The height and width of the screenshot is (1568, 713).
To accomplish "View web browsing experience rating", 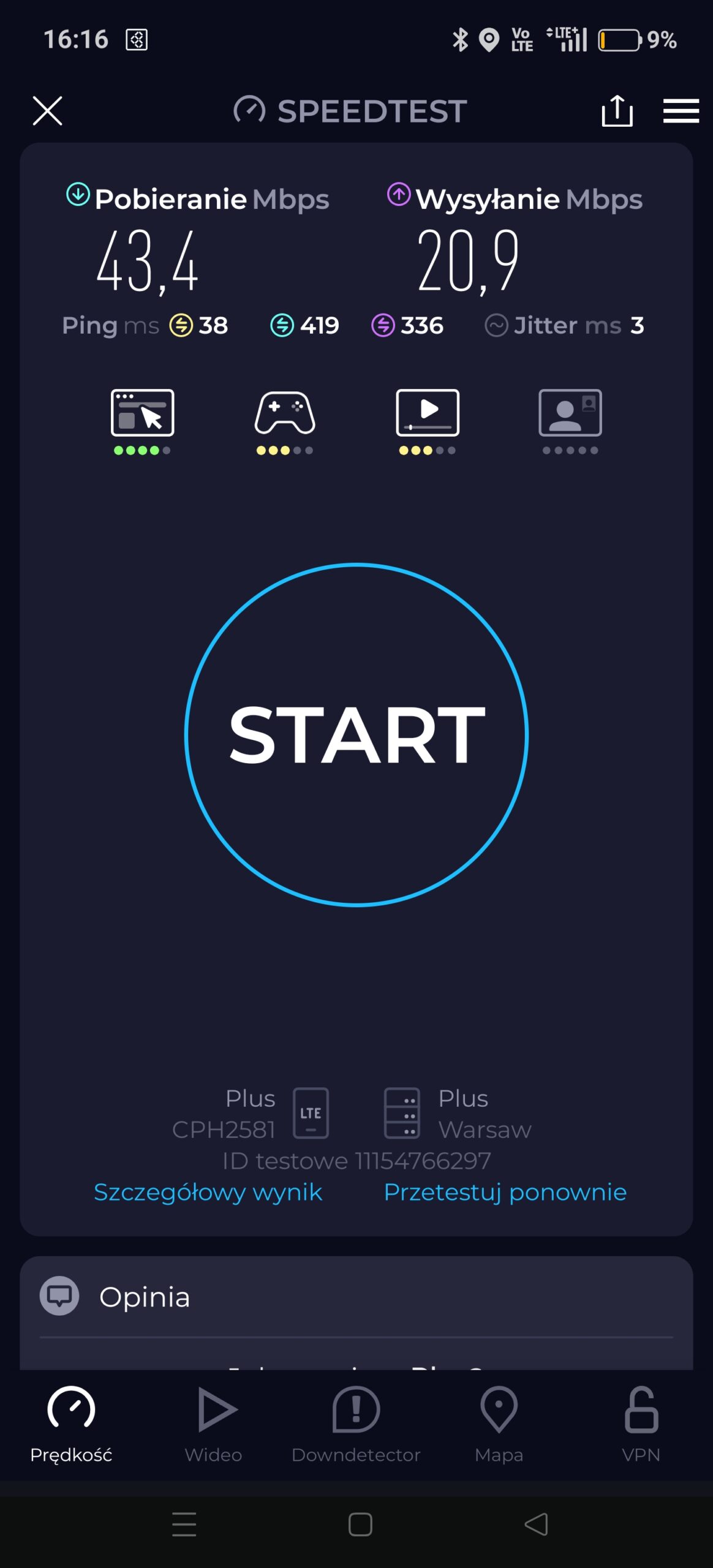I will (142, 420).
